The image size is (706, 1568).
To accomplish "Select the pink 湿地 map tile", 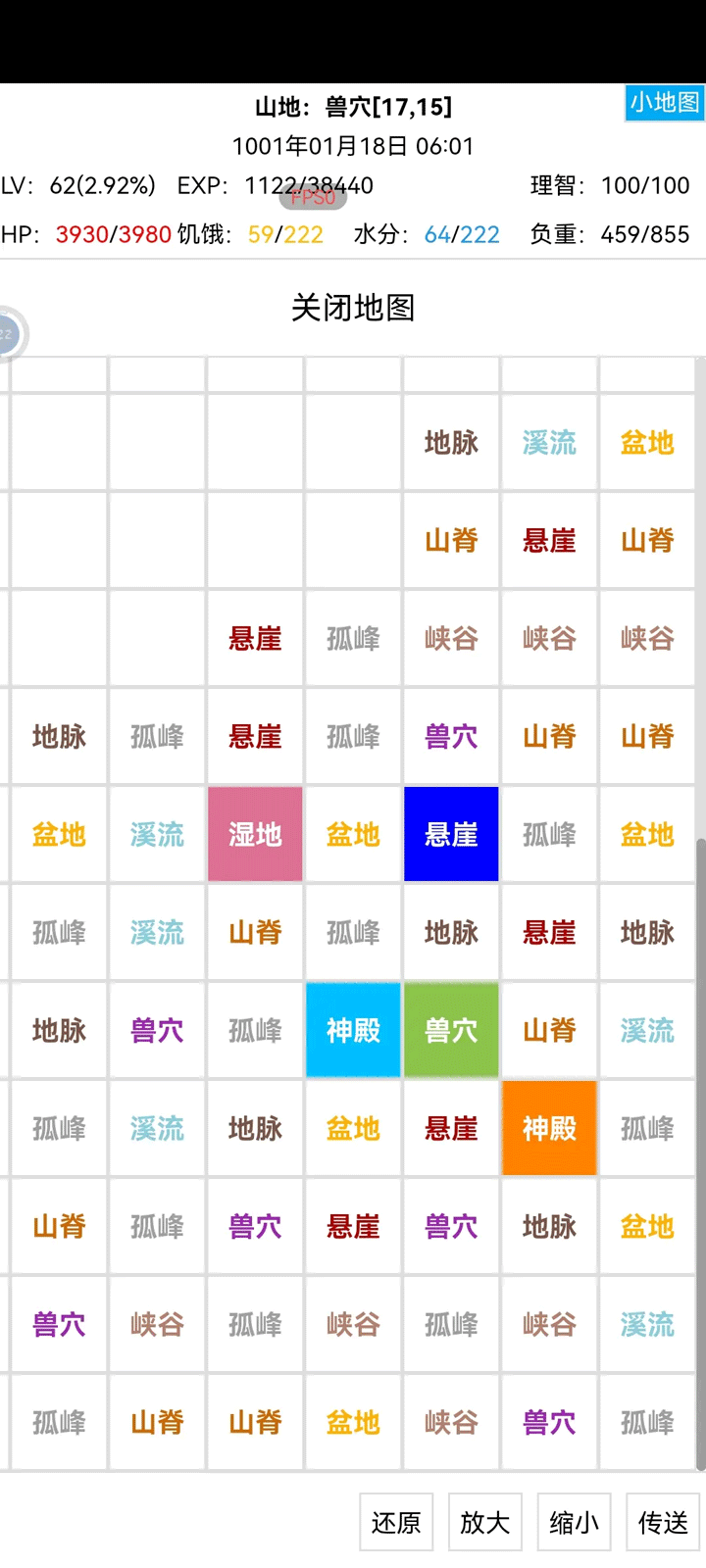I will coord(255,834).
